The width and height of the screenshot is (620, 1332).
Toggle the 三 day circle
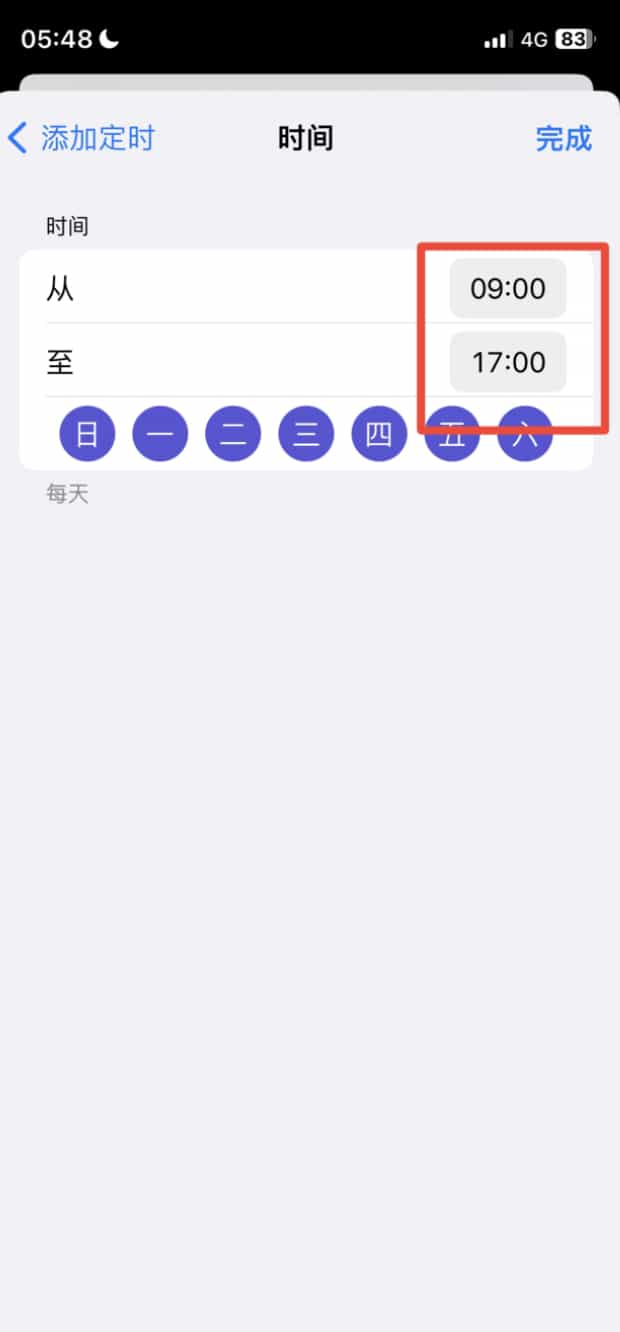click(306, 434)
